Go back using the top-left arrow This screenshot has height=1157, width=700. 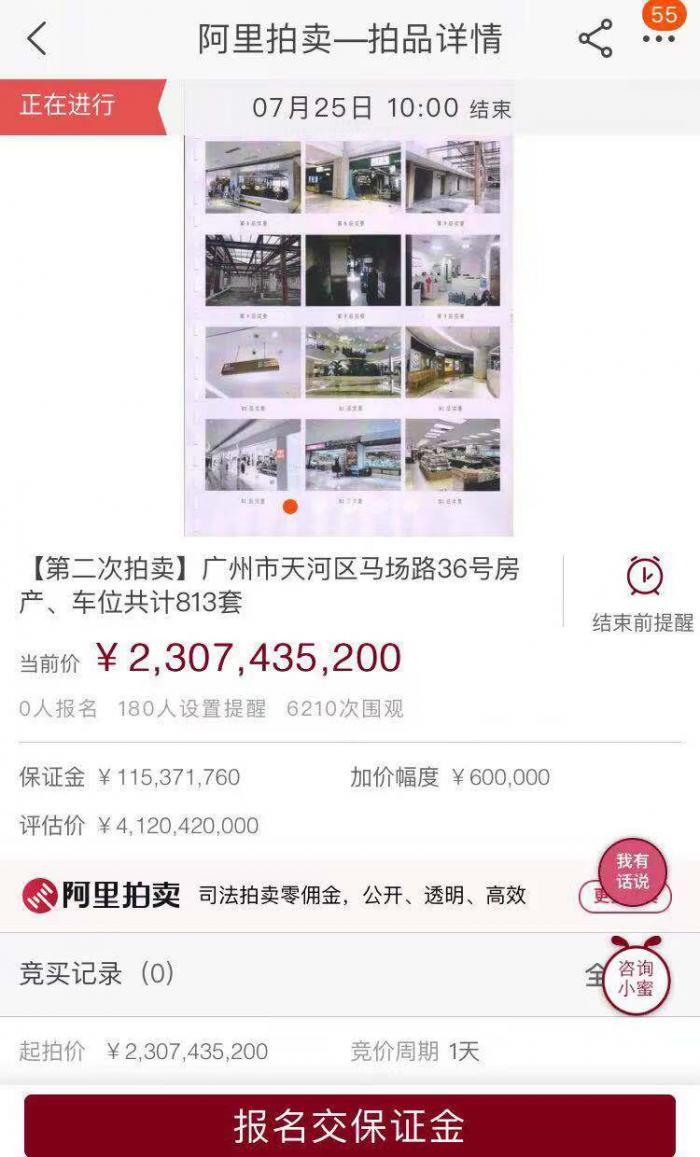37,39
